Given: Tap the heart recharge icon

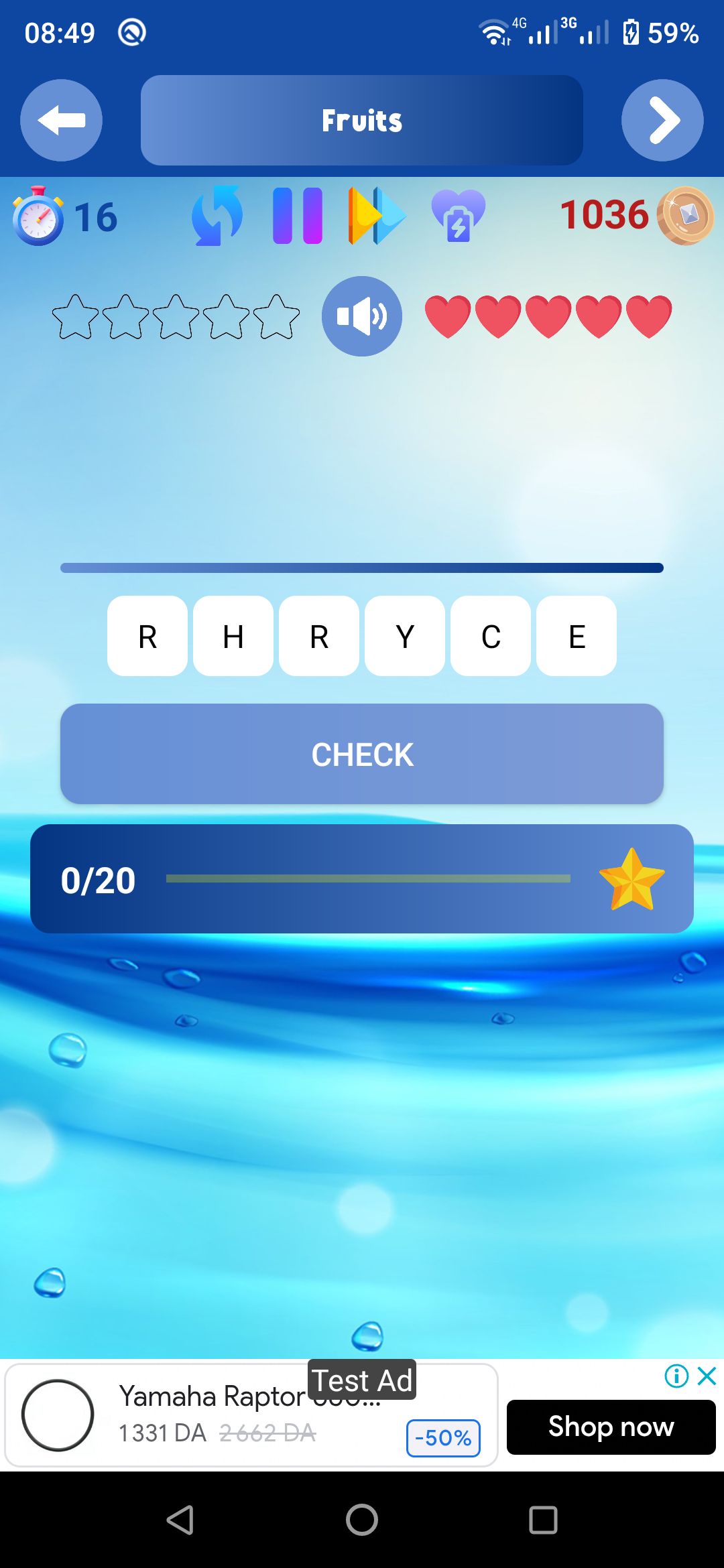Looking at the screenshot, I should [459, 216].
